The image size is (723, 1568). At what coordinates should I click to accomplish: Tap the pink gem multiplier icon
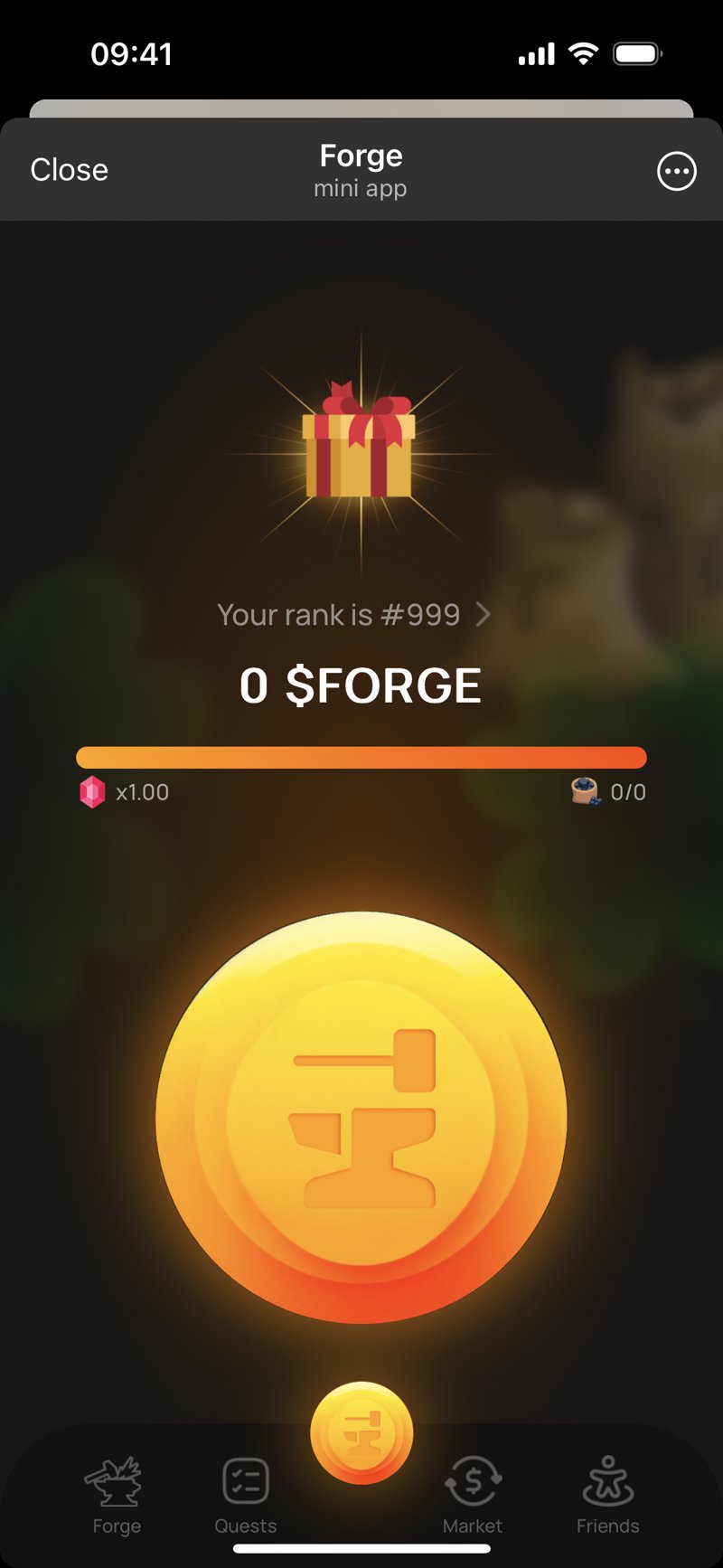click(x=94, y=791)
